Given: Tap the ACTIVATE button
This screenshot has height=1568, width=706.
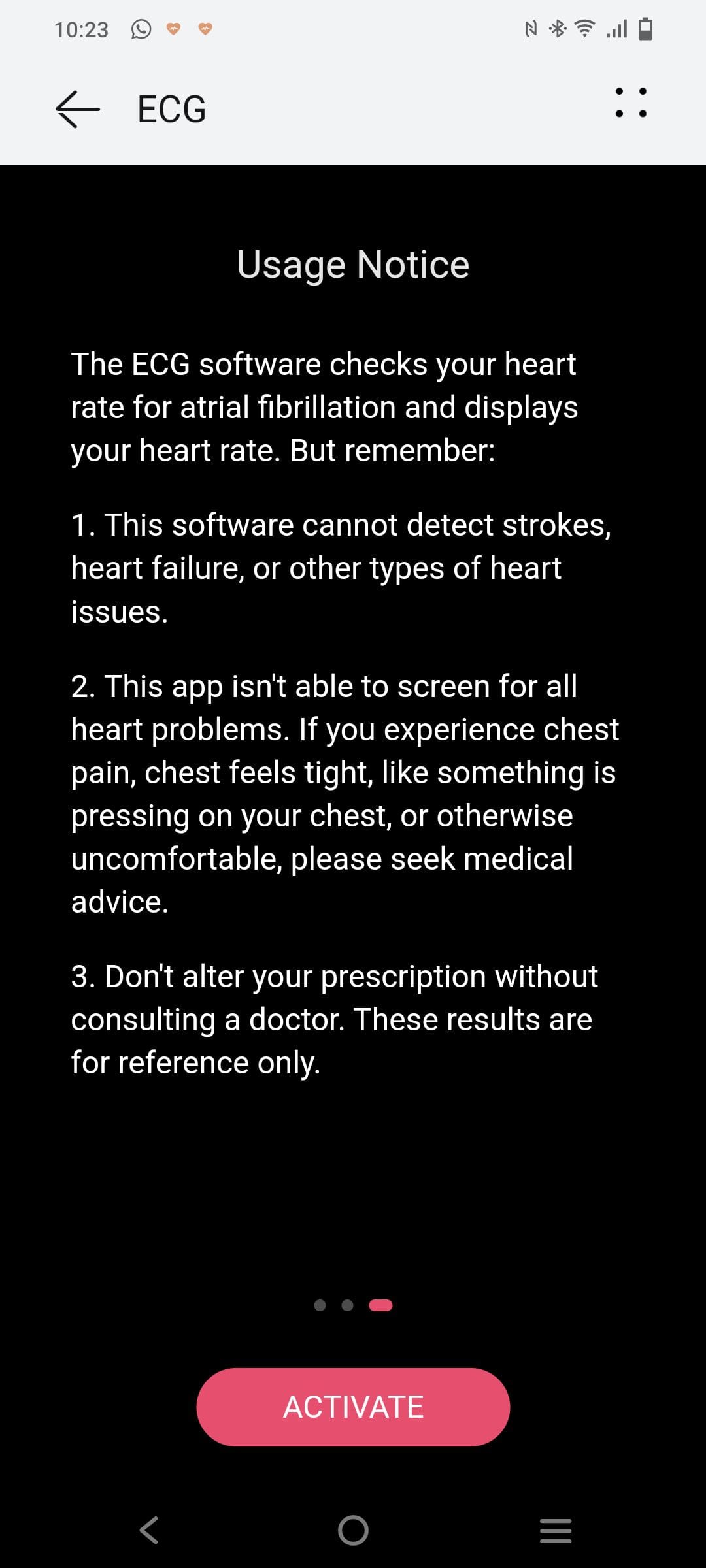Looking at the screenshot, I should (353, 1407).
